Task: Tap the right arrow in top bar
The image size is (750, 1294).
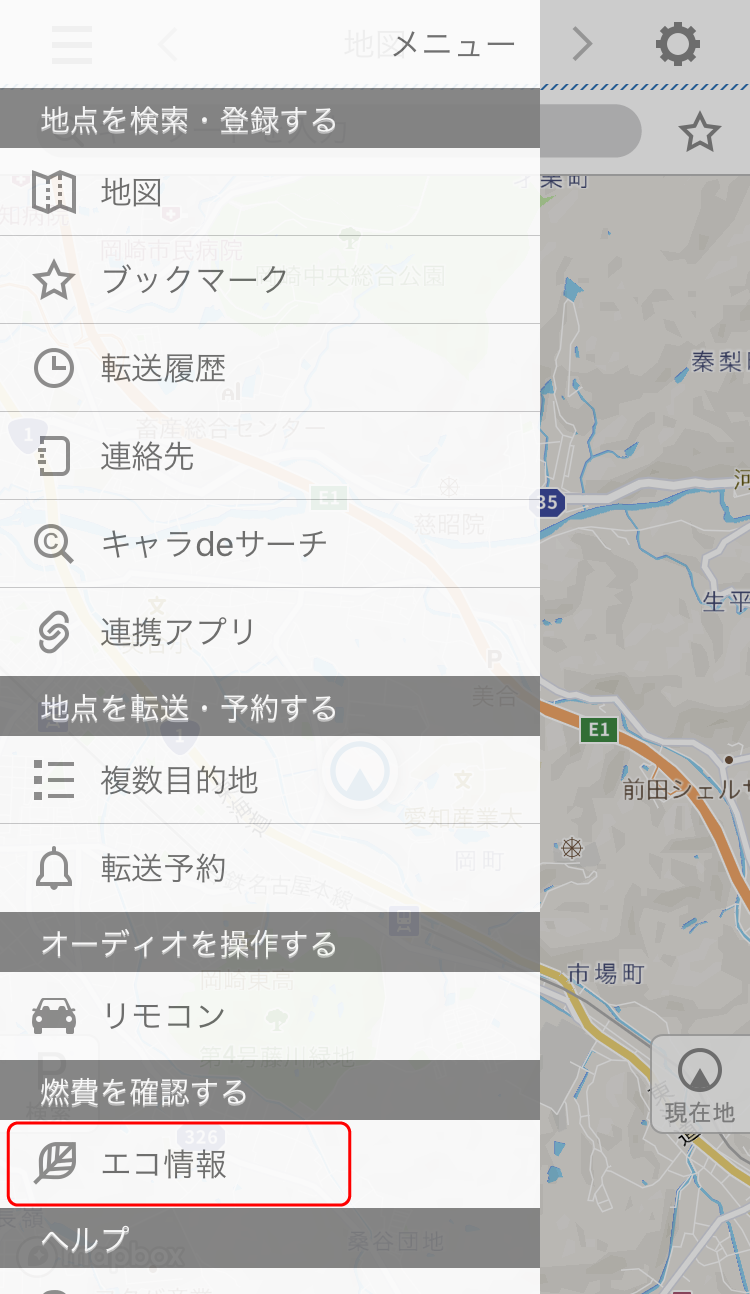Action: [x=582, y=44]
